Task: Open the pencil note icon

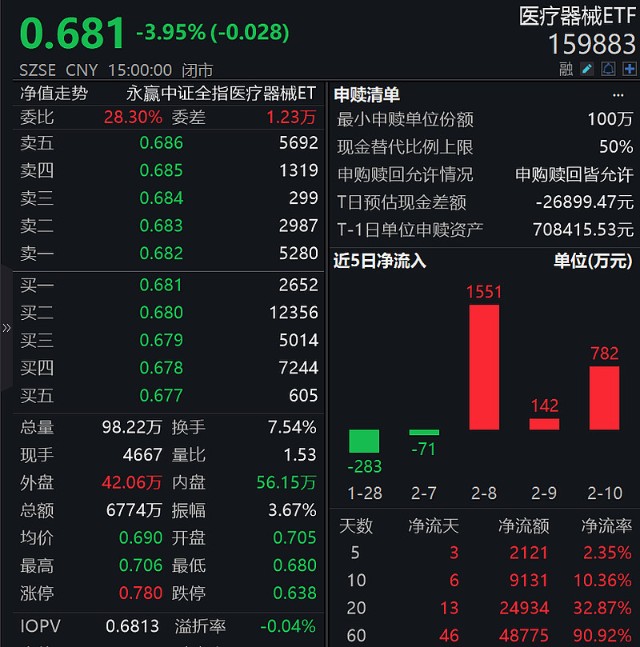Action: [587, 69]
